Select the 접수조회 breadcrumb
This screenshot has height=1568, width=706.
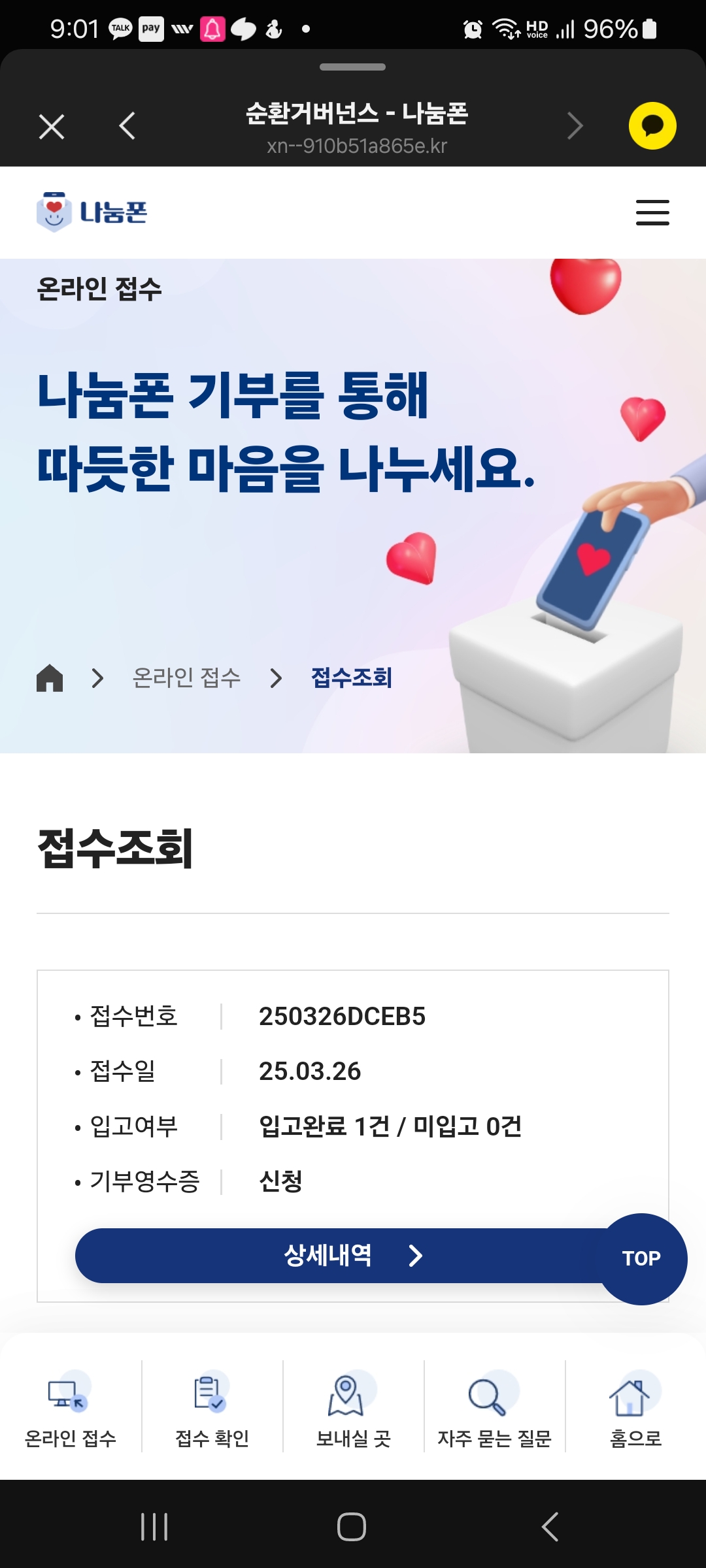pos(352,678)
